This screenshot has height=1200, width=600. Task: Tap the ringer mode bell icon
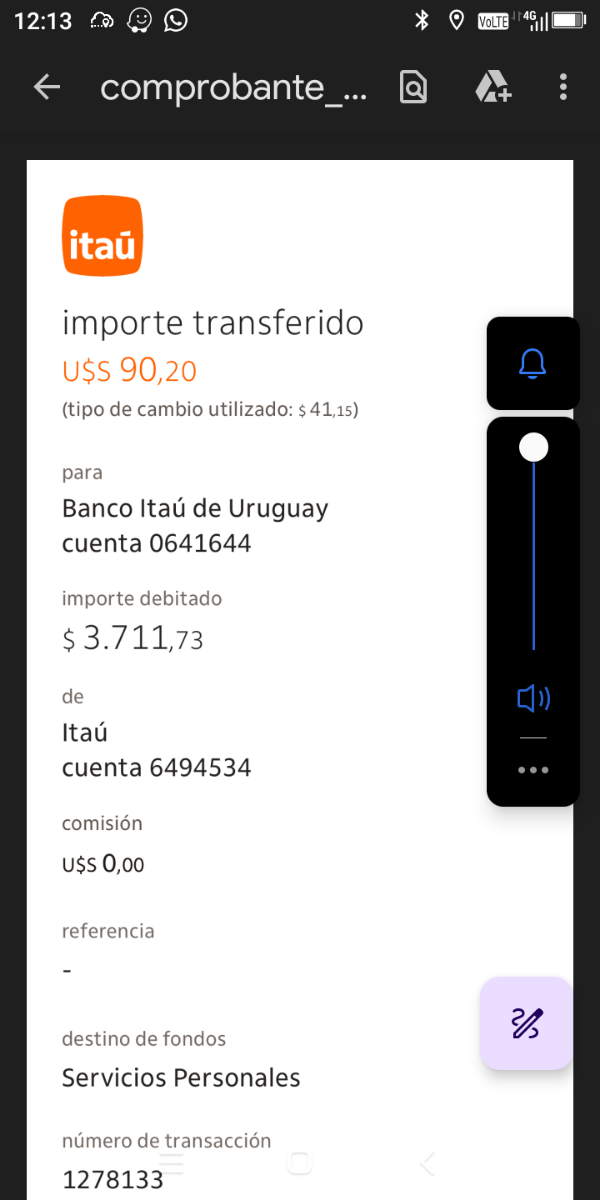point(533,364)
